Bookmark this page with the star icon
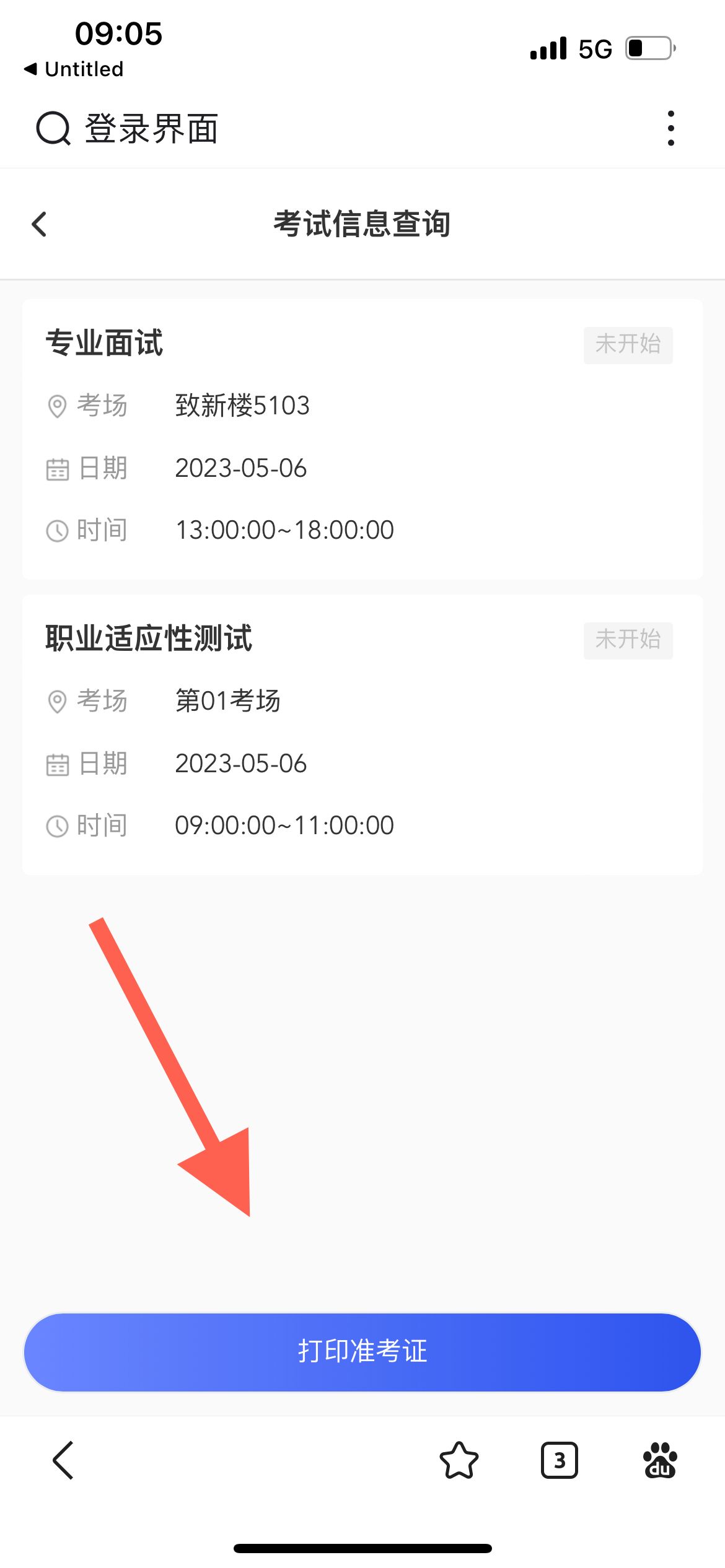Viewport: 725px width, 1568px height. click(x=459, y=1460)
